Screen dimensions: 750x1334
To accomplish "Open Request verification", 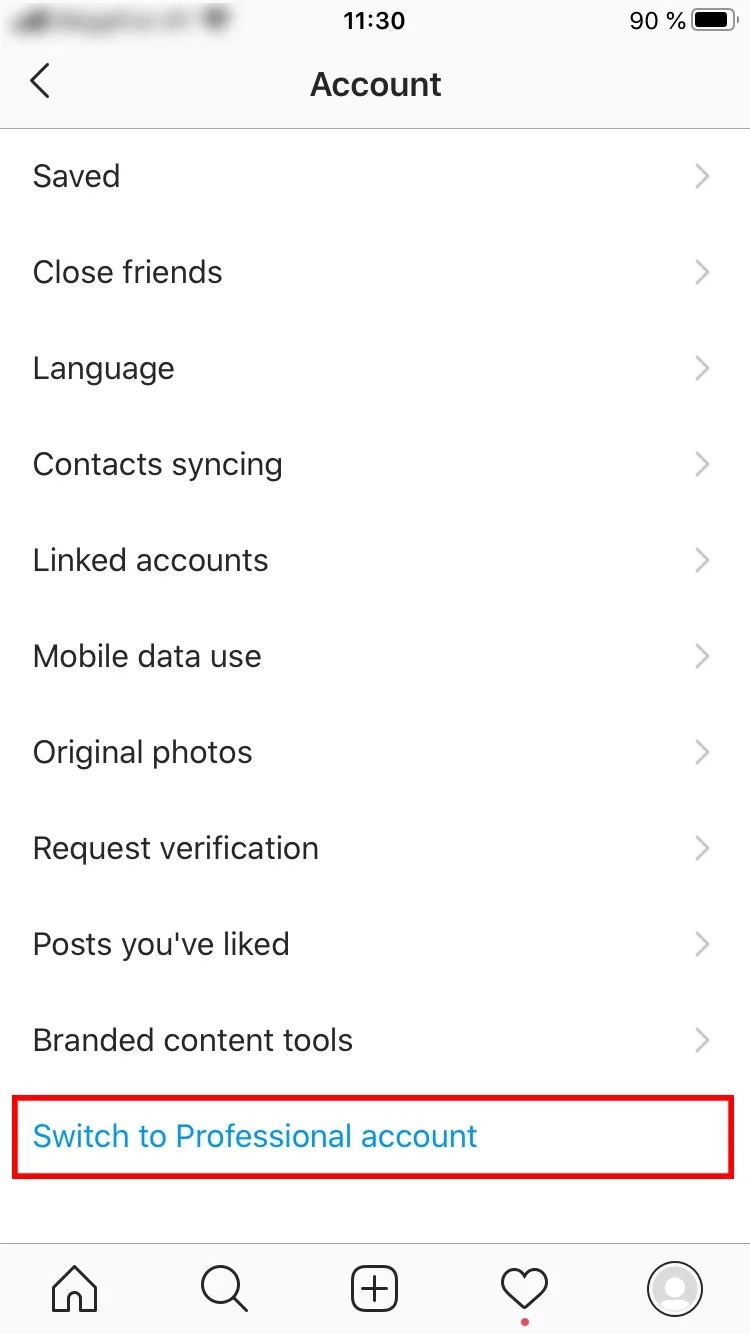I will pyautogui.click(x=375, y=848).
